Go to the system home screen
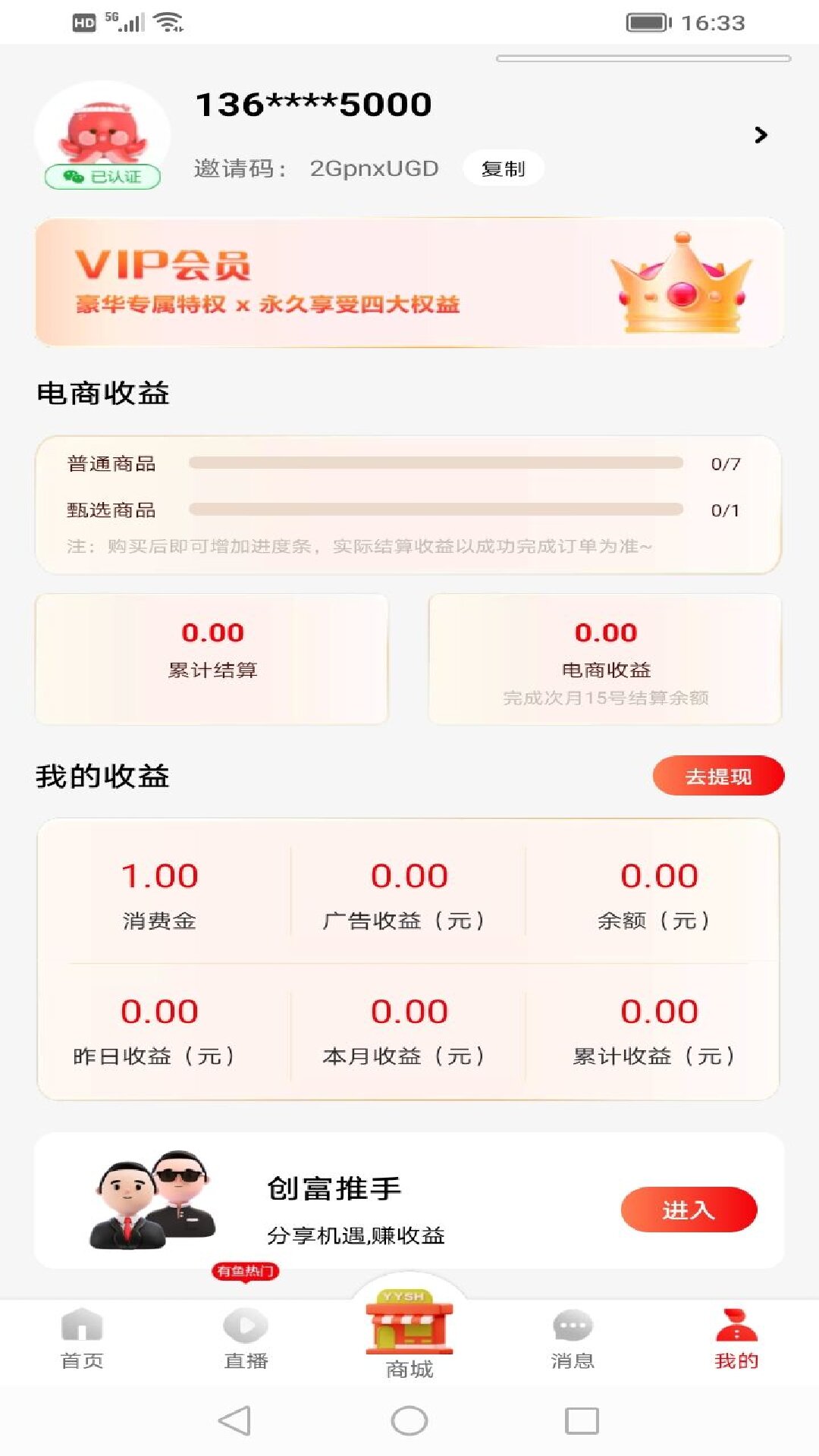This screenshot has width=819, height=1456. (x=409, y=1420)
